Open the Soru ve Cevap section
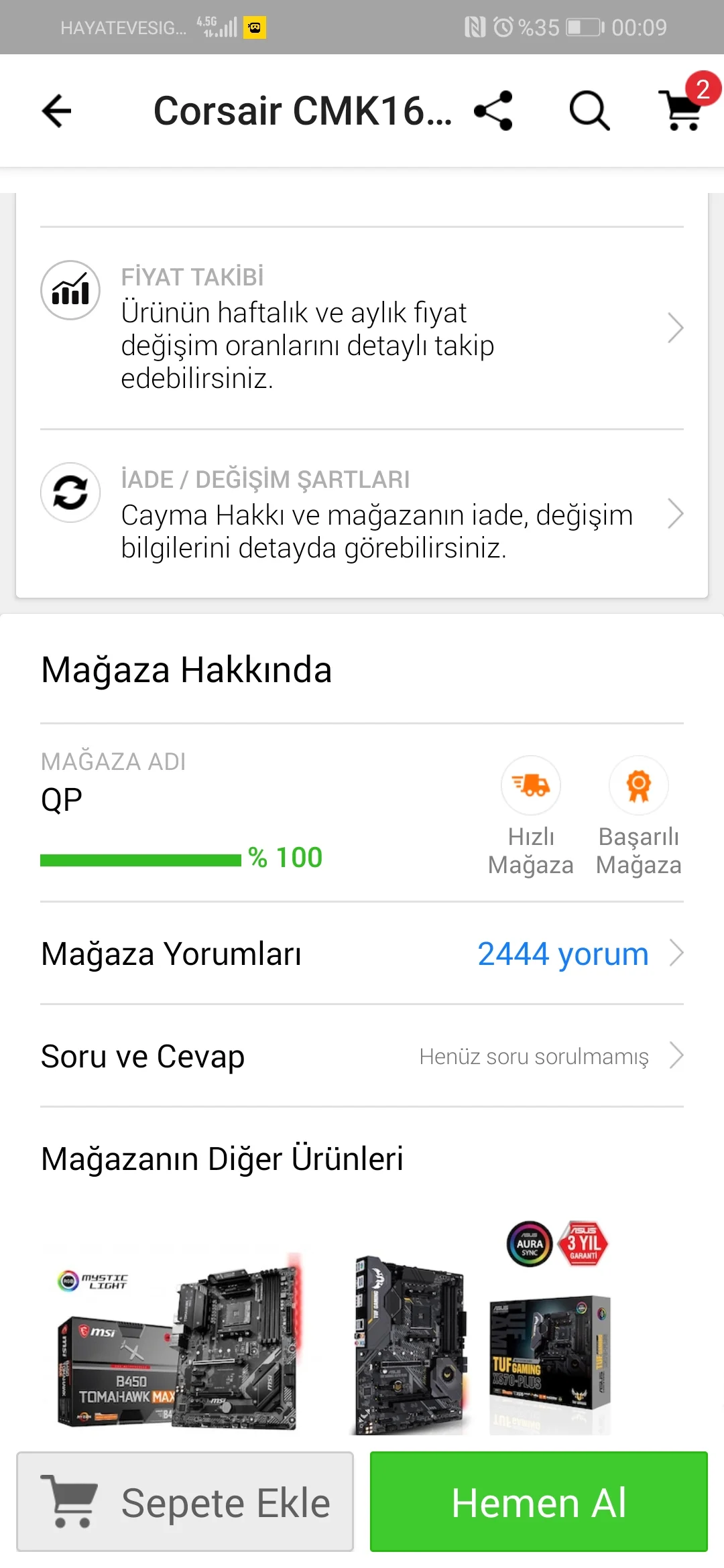This screenshot has height=1568, width=724. pos(362,1056)
